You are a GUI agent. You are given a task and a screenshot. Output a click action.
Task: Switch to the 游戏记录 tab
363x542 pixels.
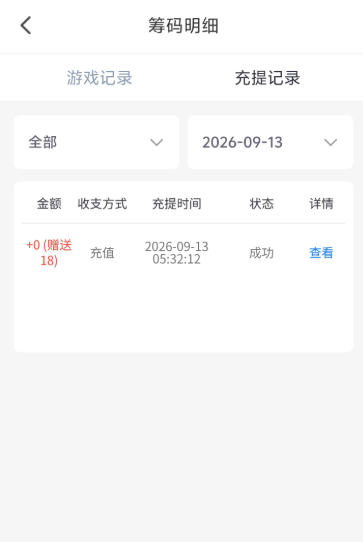click(99, 77)
